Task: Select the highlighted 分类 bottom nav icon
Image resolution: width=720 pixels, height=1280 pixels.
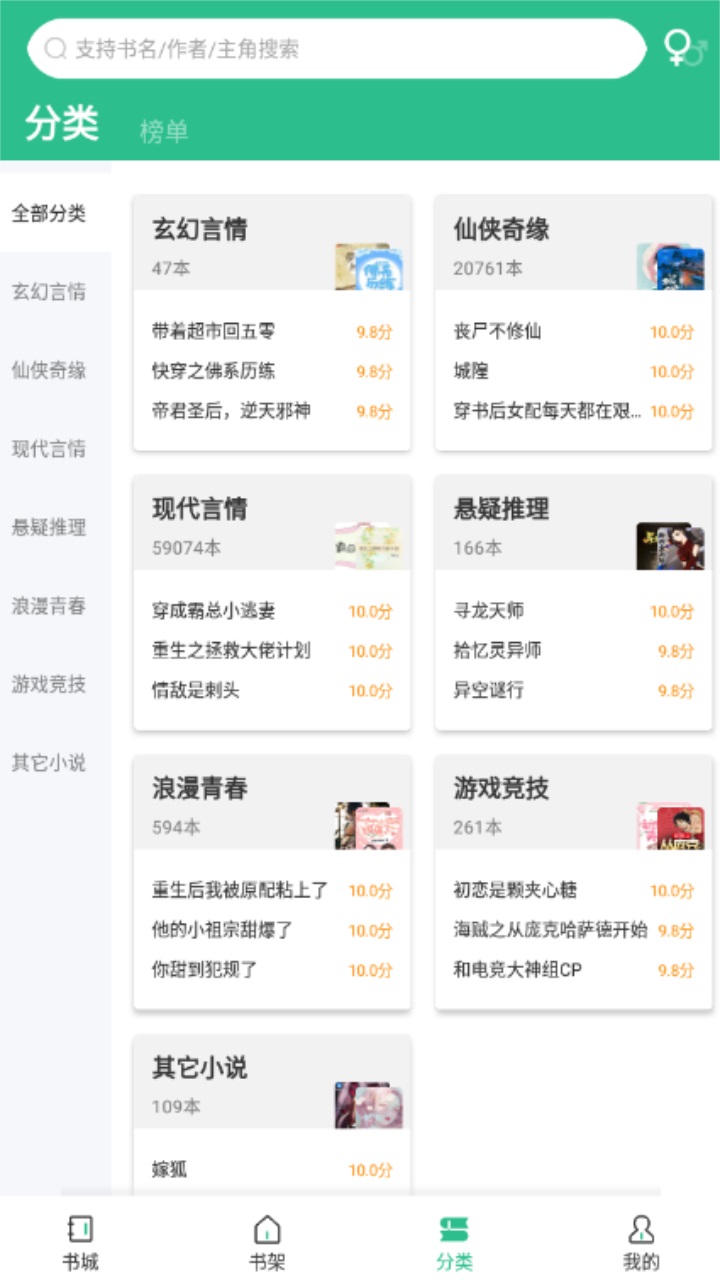Action: coord(454,1228)
